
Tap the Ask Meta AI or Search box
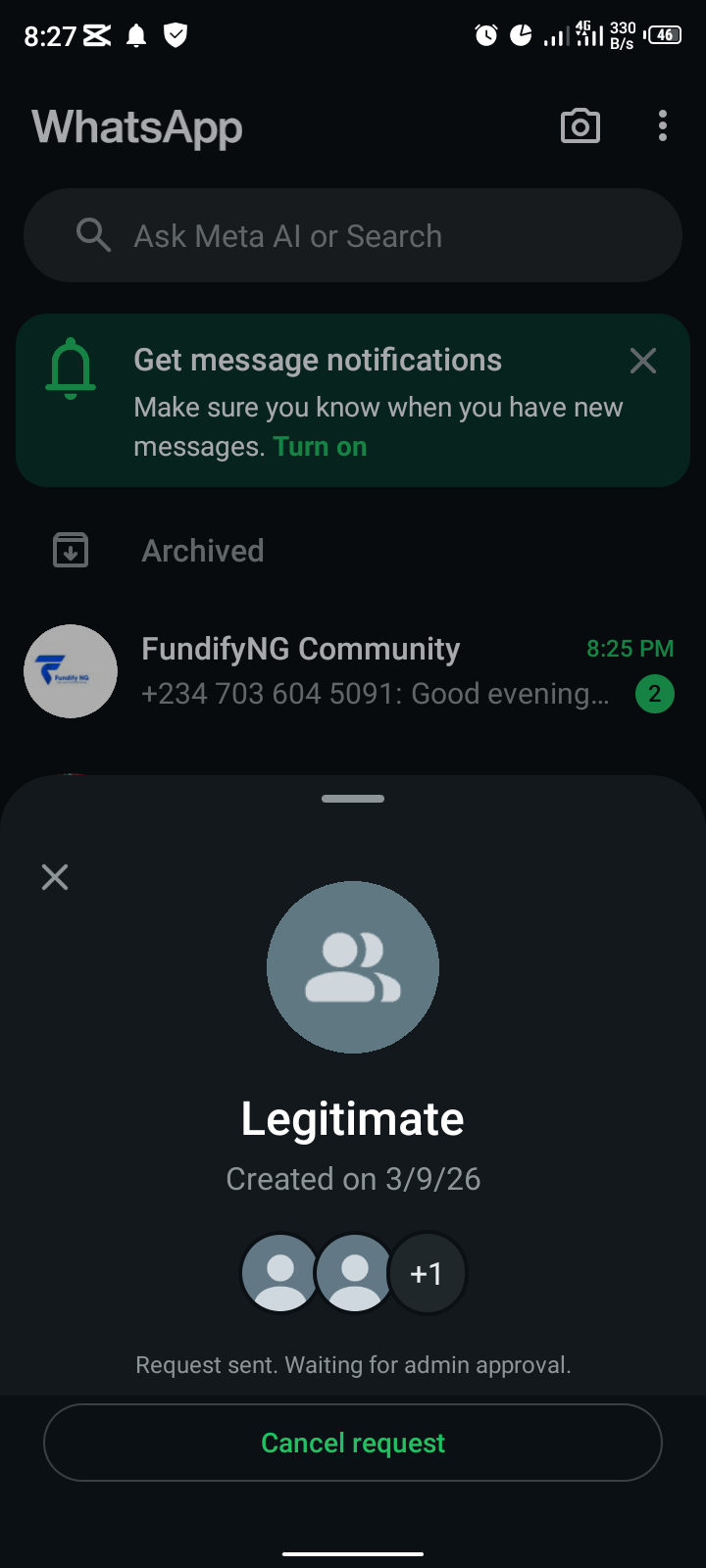353,236
